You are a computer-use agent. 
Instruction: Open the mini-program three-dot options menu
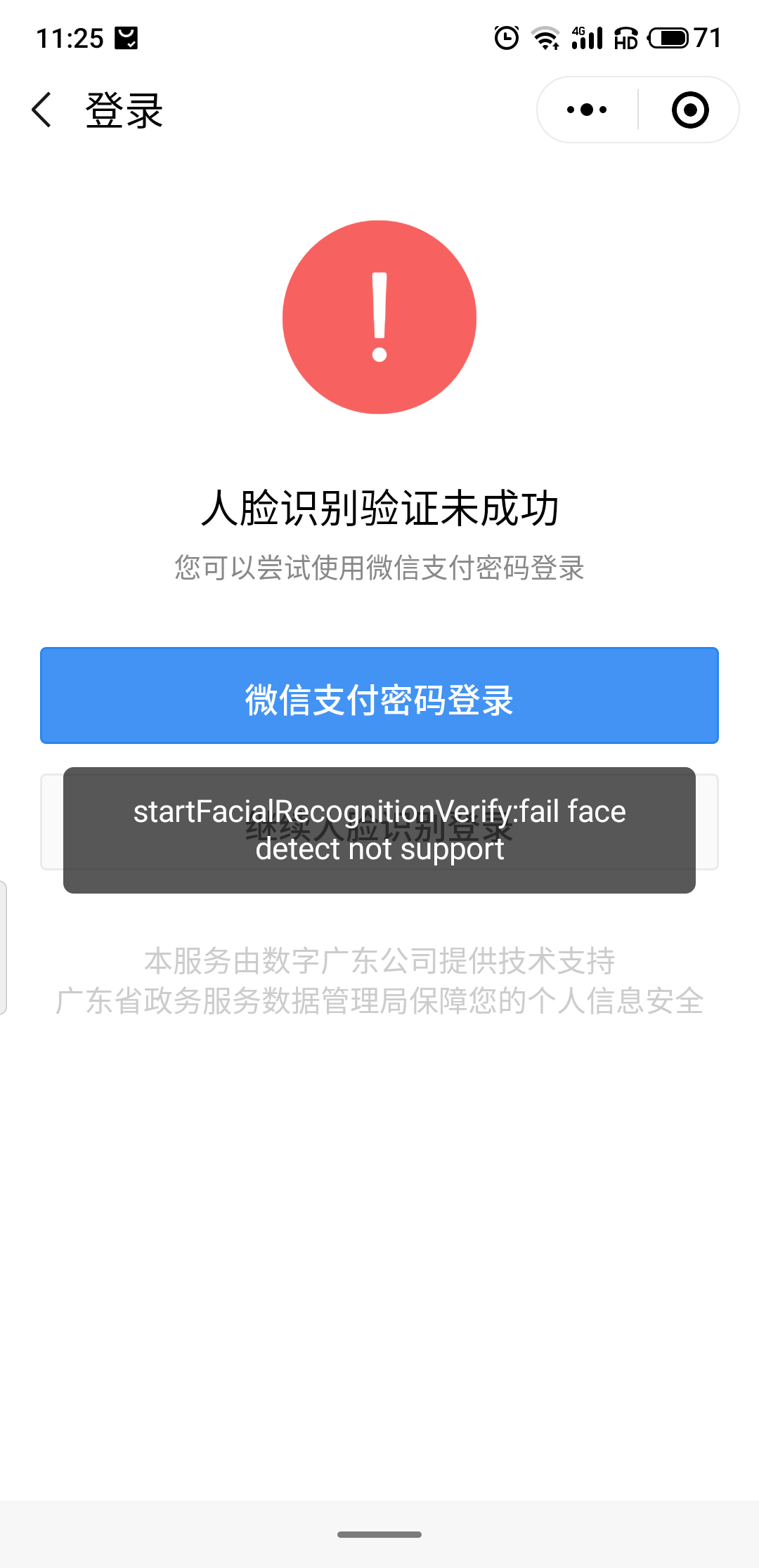pyautogui.click(x=585, y=110)
